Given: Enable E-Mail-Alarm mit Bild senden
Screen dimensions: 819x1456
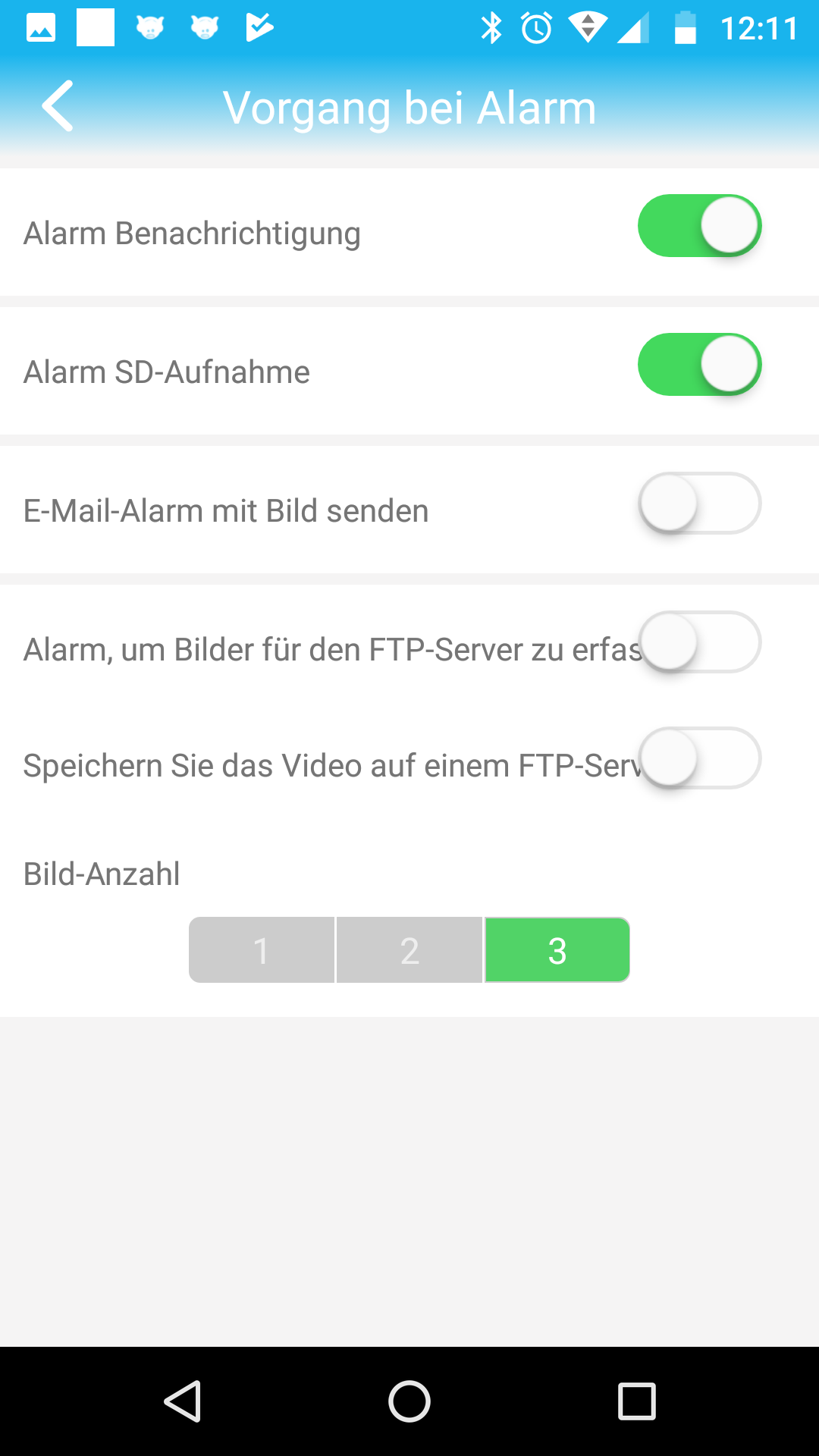Looking at the screenshot, I should 699,504.
